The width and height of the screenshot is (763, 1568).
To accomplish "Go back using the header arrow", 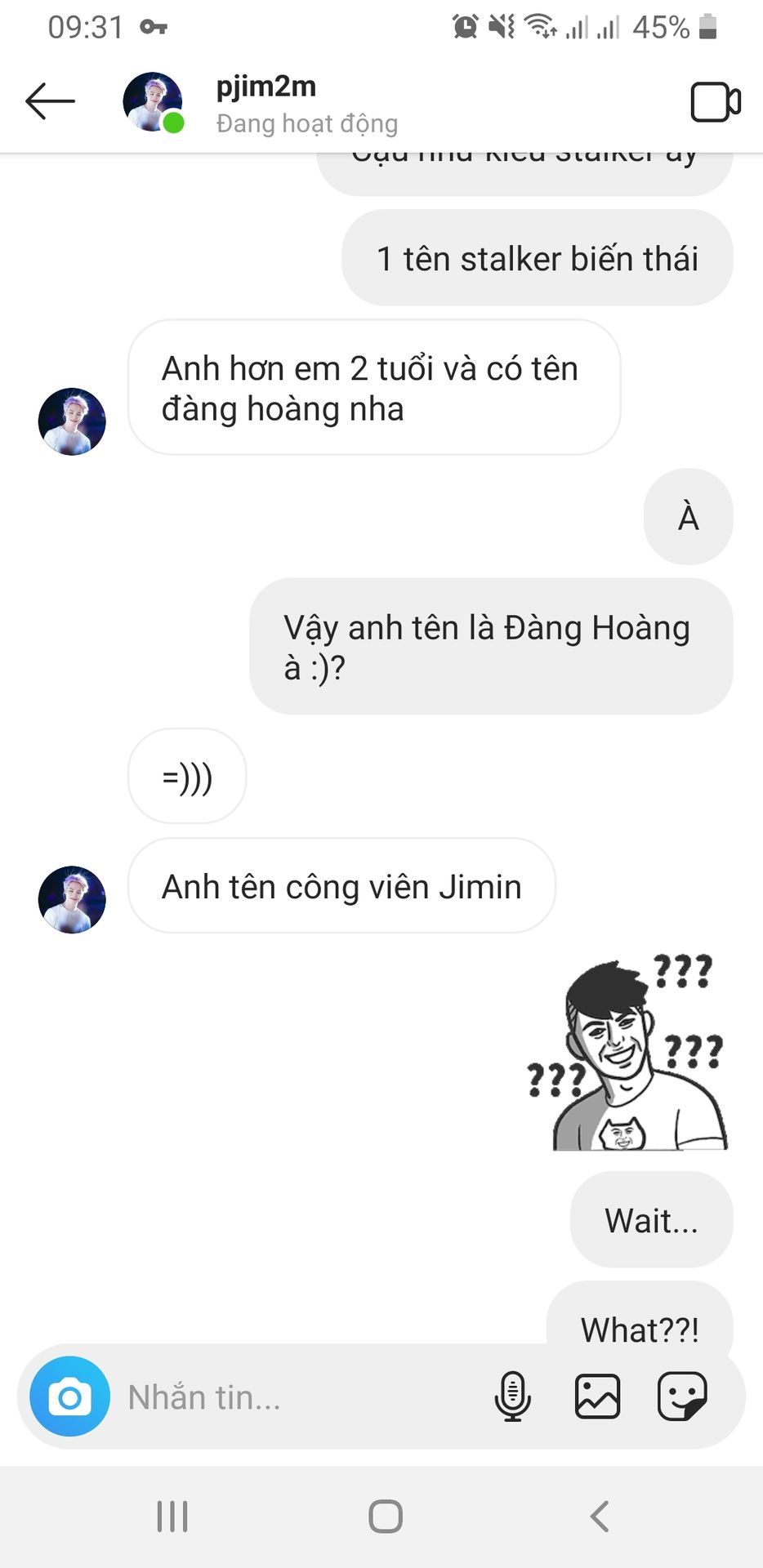I will (x=50, y=102).
